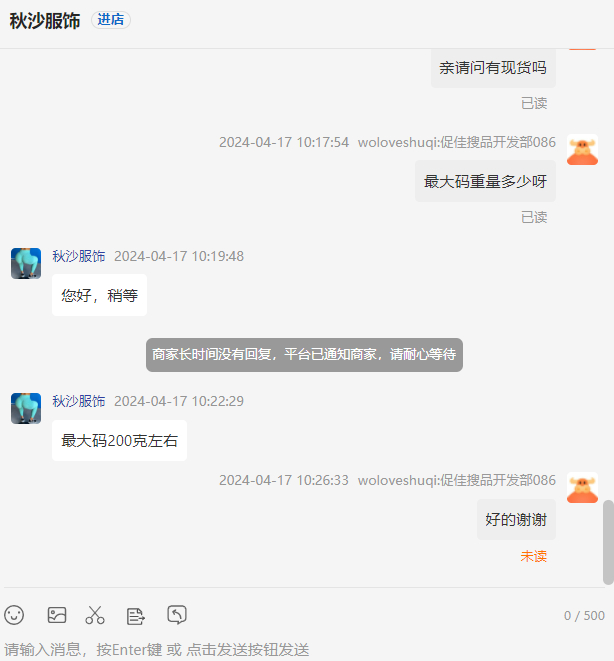This screenshot has height=661, width=614.
Task: Open the quick replies icon
Action: (136, 615)
